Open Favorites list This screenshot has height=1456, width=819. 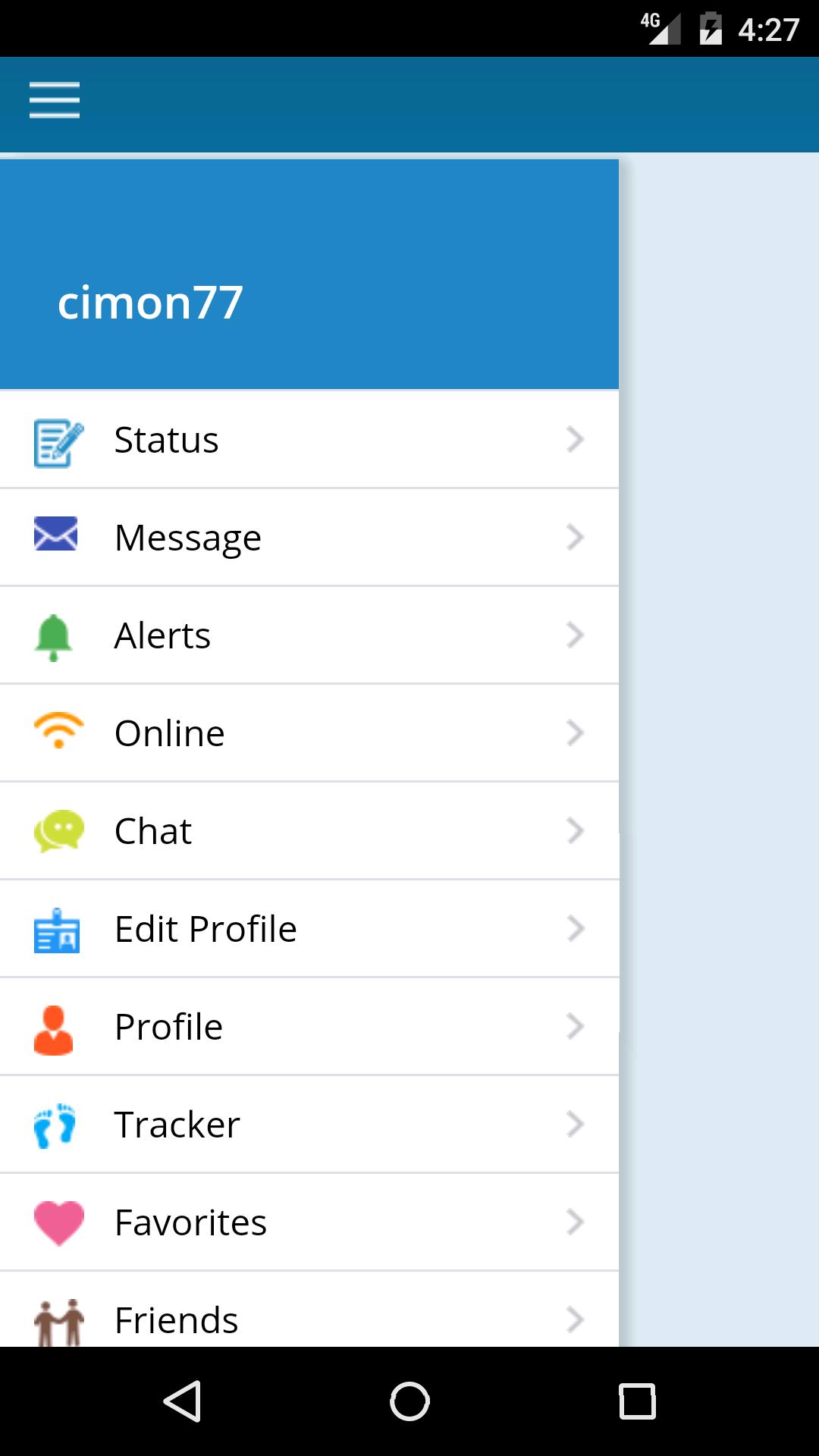point(309,1222)
